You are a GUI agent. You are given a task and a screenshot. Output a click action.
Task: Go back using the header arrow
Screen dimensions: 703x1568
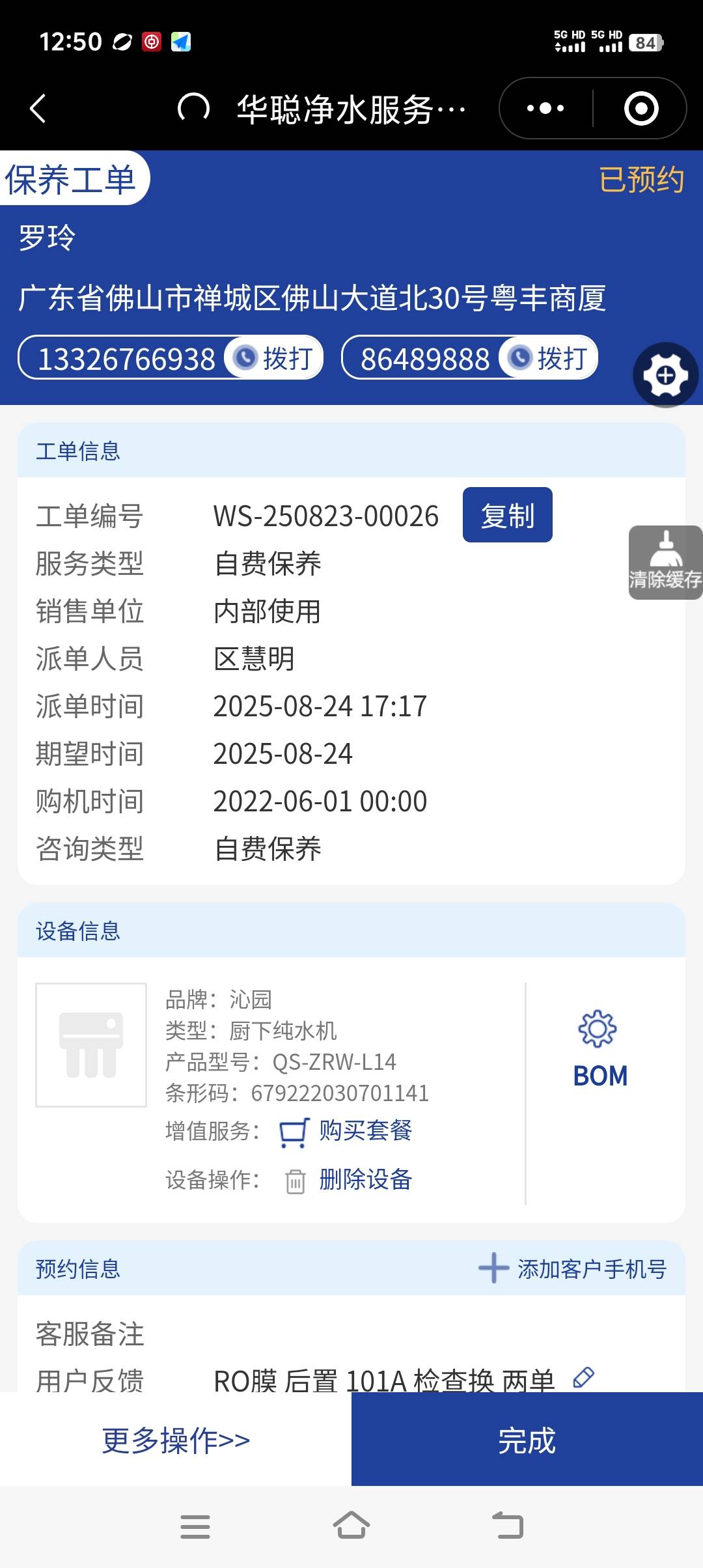(x=38, y=108)
